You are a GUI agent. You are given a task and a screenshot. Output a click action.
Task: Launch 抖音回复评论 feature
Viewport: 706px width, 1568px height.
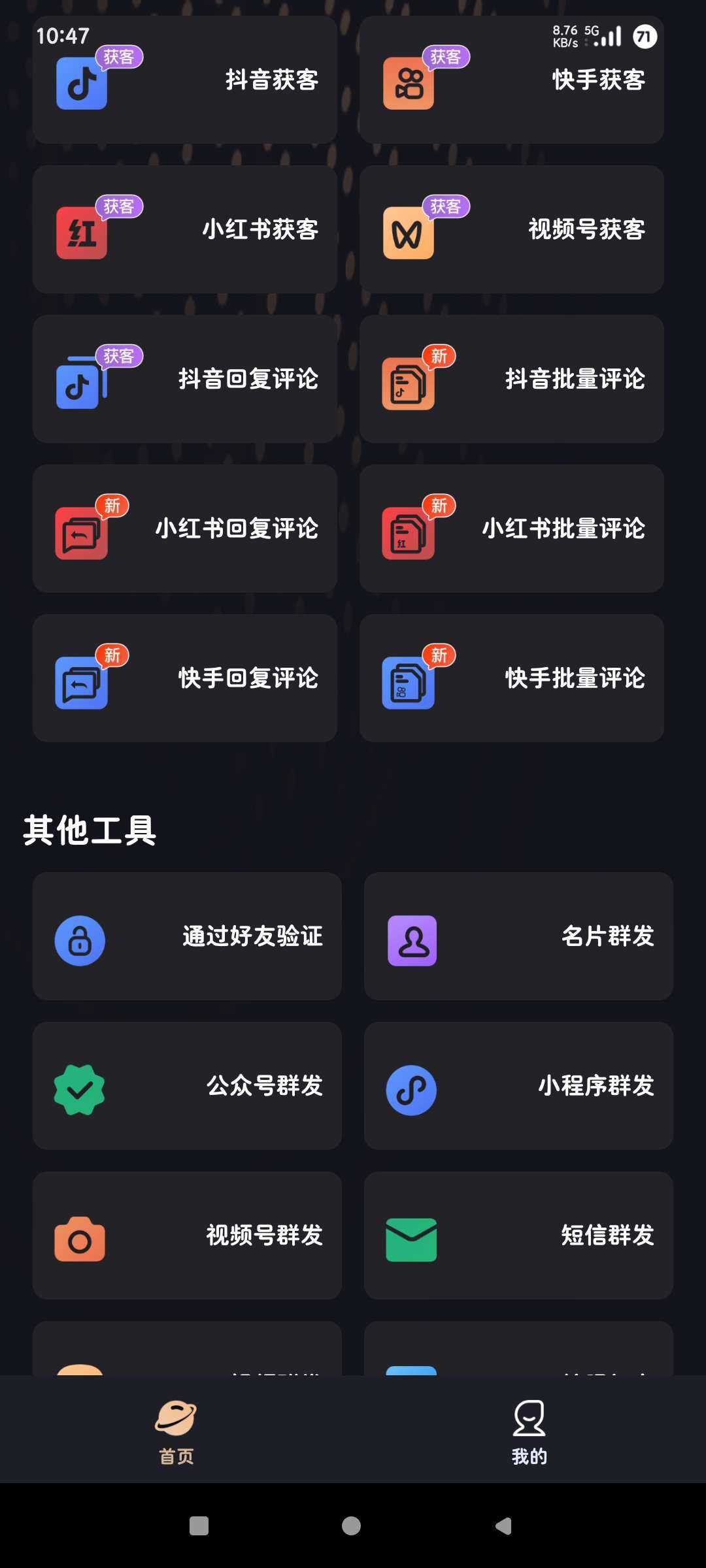pos(185,379)
